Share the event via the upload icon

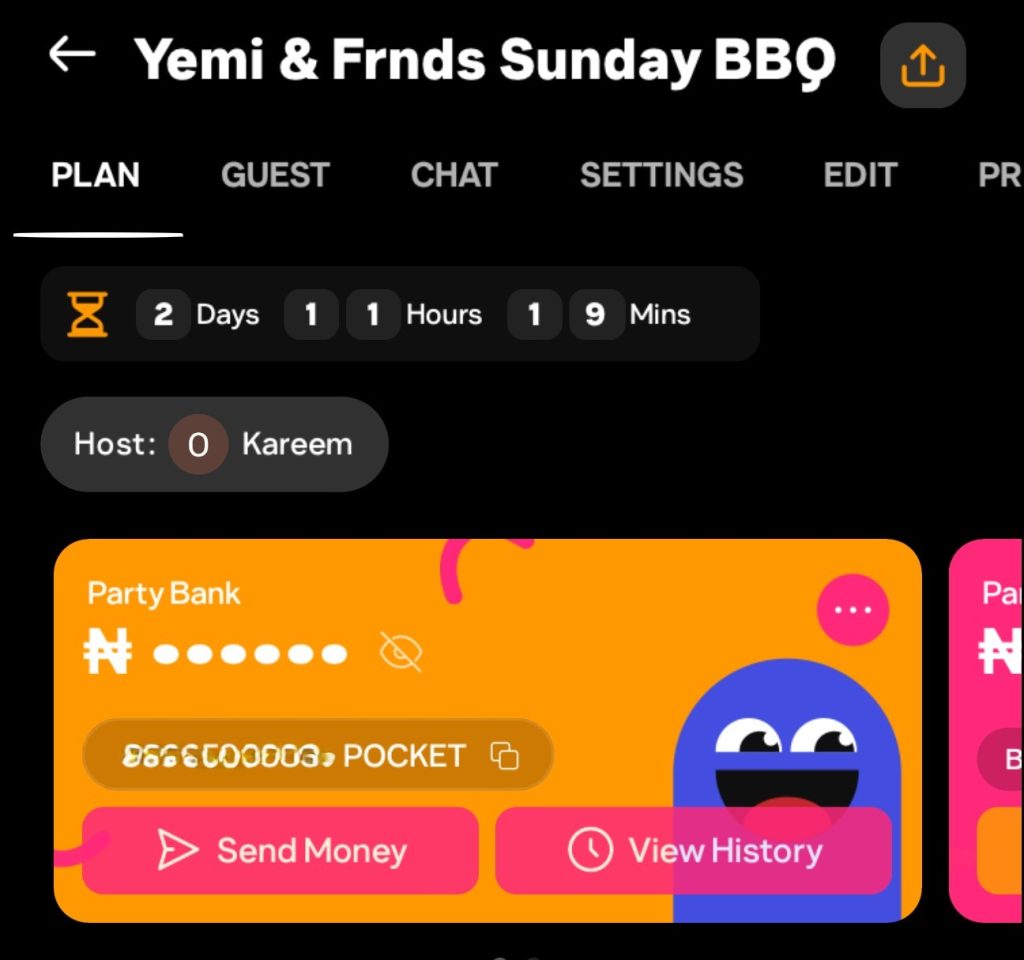tap(922, 65)
